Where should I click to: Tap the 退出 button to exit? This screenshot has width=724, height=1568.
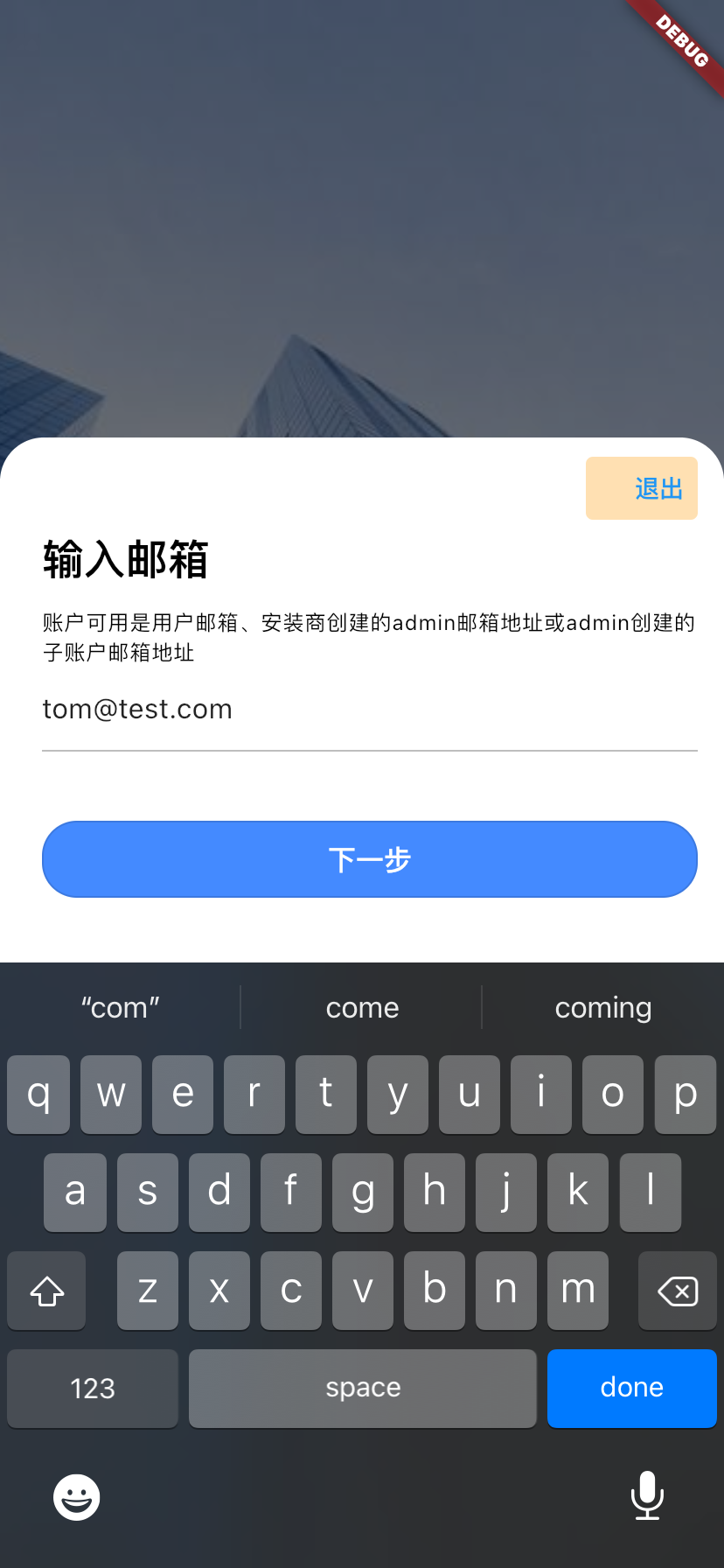pos(642,488)
